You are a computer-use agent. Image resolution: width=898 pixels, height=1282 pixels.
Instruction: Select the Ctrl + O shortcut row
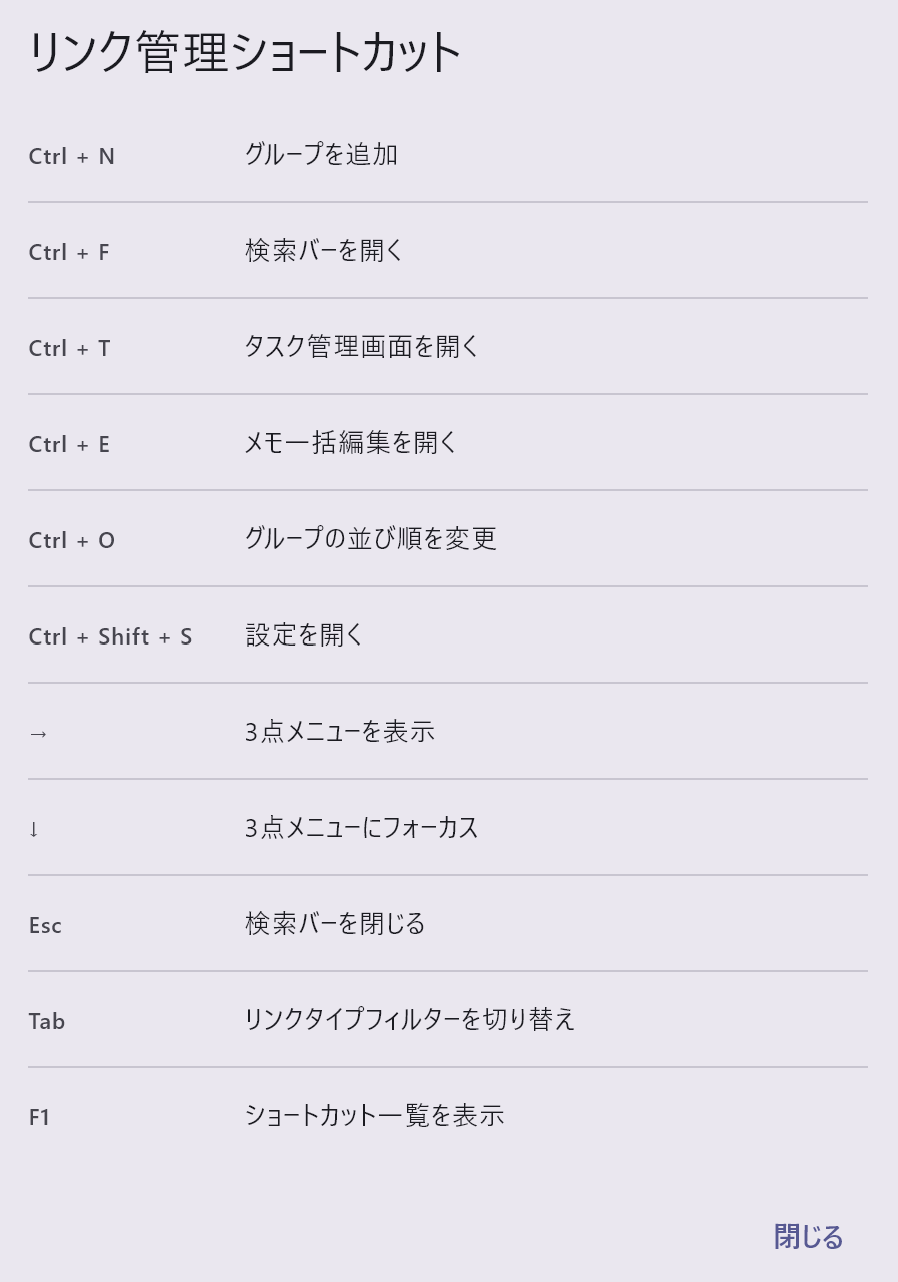[72, 540]
